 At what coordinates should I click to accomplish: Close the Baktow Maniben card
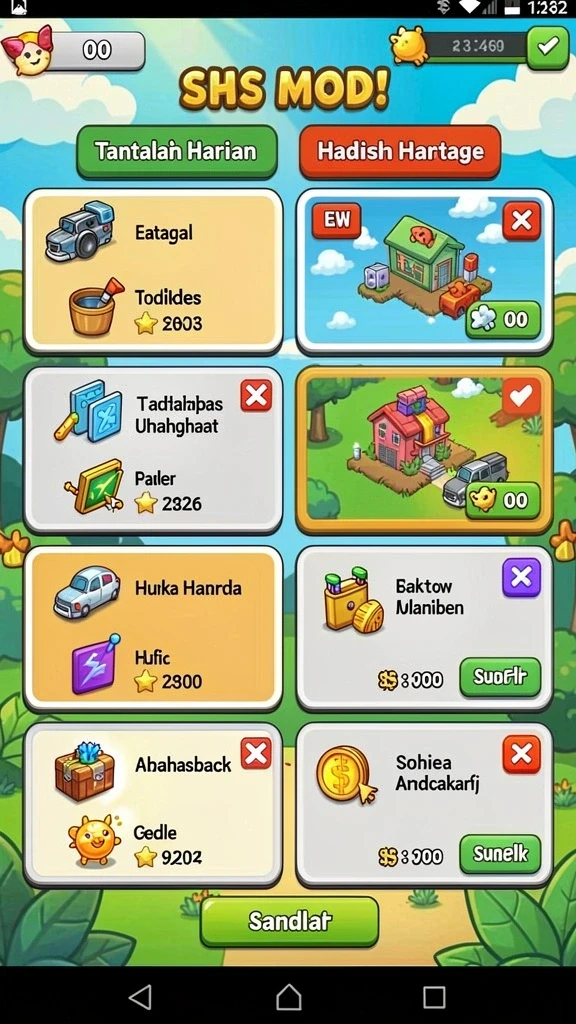click(x=521, y=577)
